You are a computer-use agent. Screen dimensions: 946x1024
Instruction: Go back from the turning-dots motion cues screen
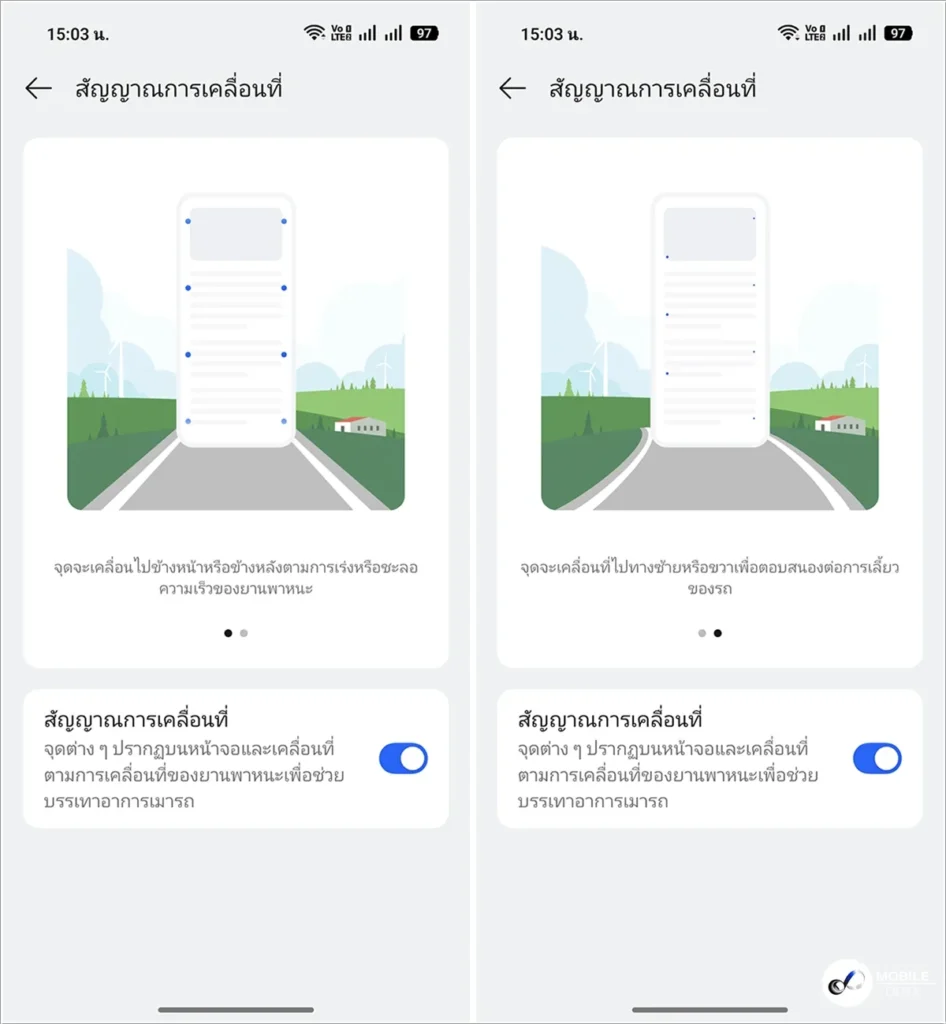tap(512, 89)
